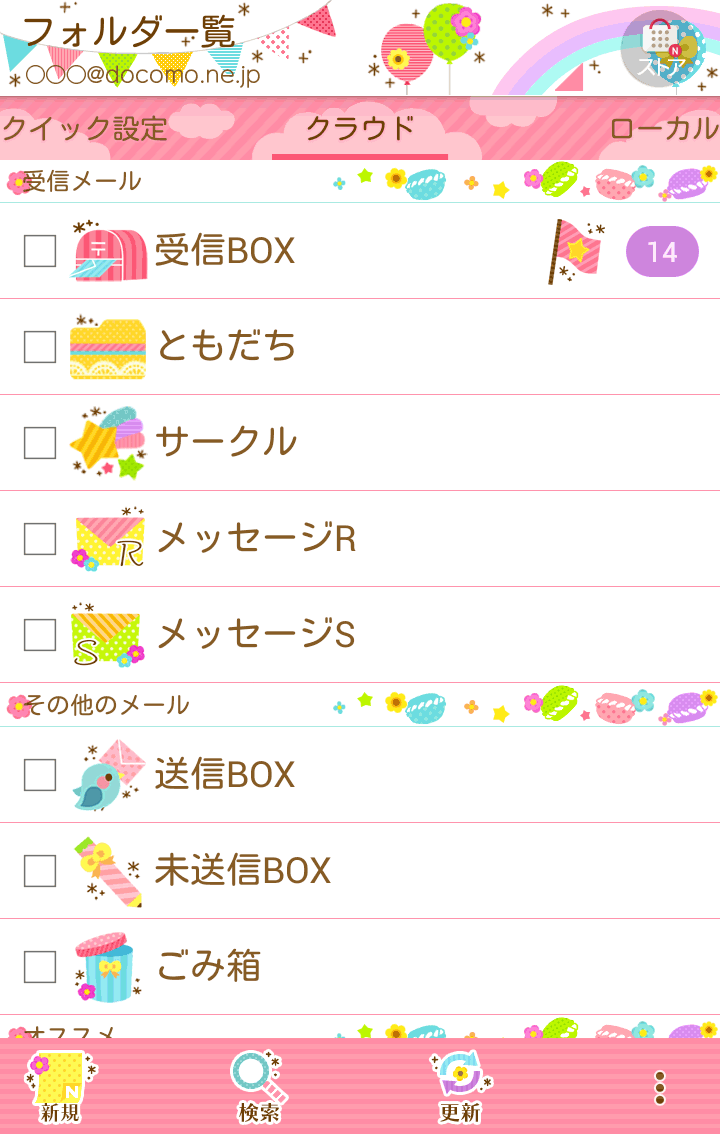Select the checkbox beside メッセージS

point(40,634)
